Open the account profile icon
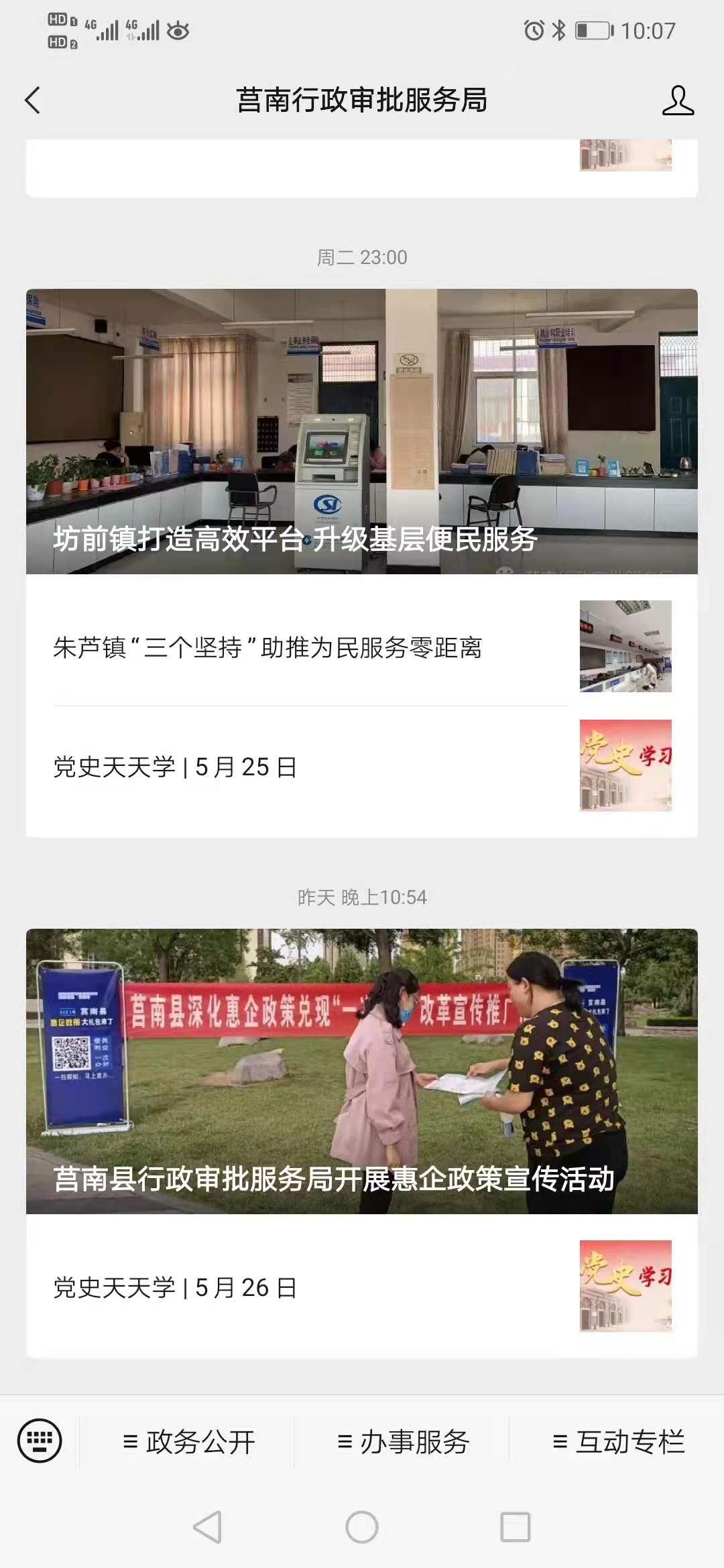724x1568 pixels. pyautogui.click(x=678, y=101)
